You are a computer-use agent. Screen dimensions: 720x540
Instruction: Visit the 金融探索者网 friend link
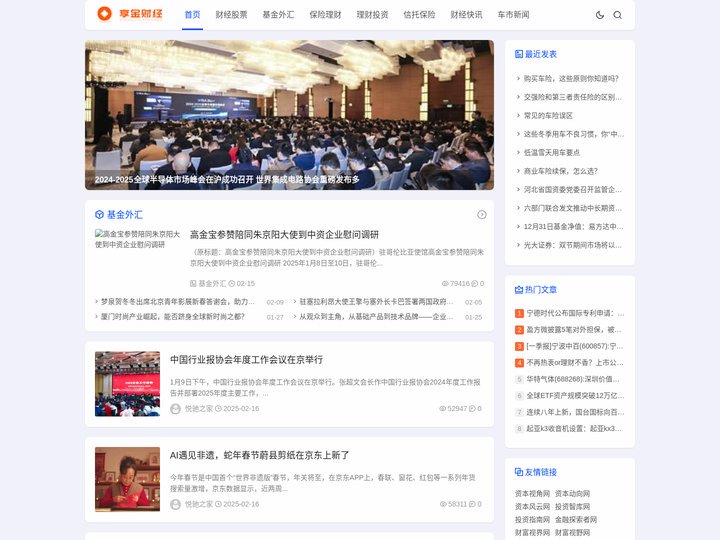[575, 519]
